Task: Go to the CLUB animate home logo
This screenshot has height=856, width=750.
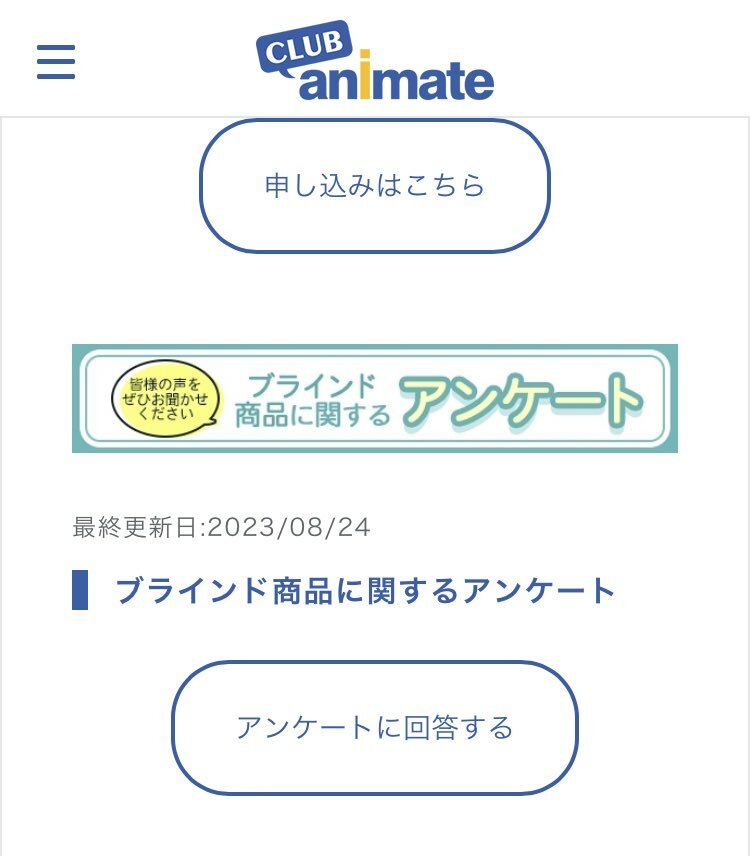Action: (375, 62)
